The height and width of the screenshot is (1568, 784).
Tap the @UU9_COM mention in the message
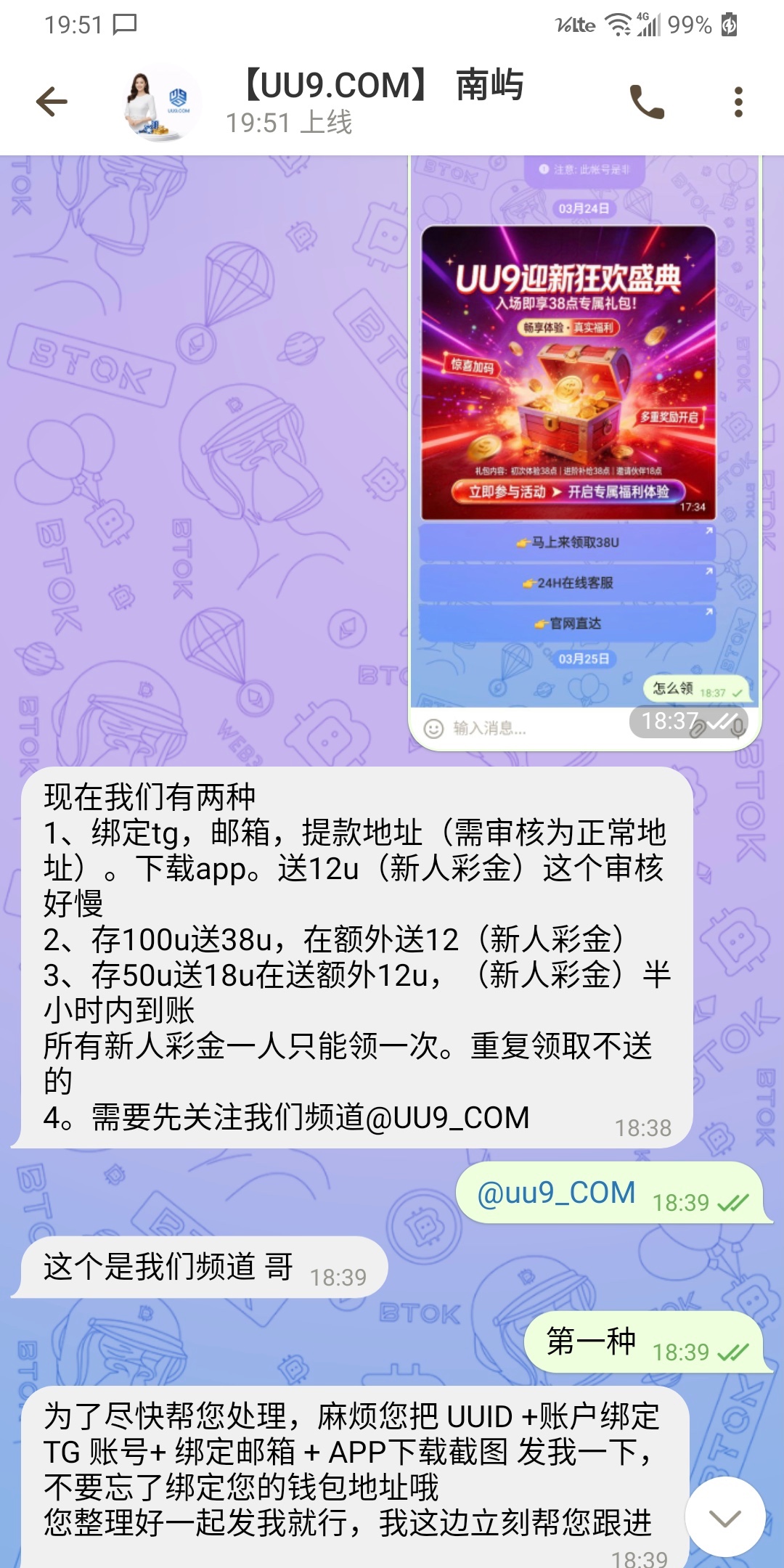click(447, 1118)
